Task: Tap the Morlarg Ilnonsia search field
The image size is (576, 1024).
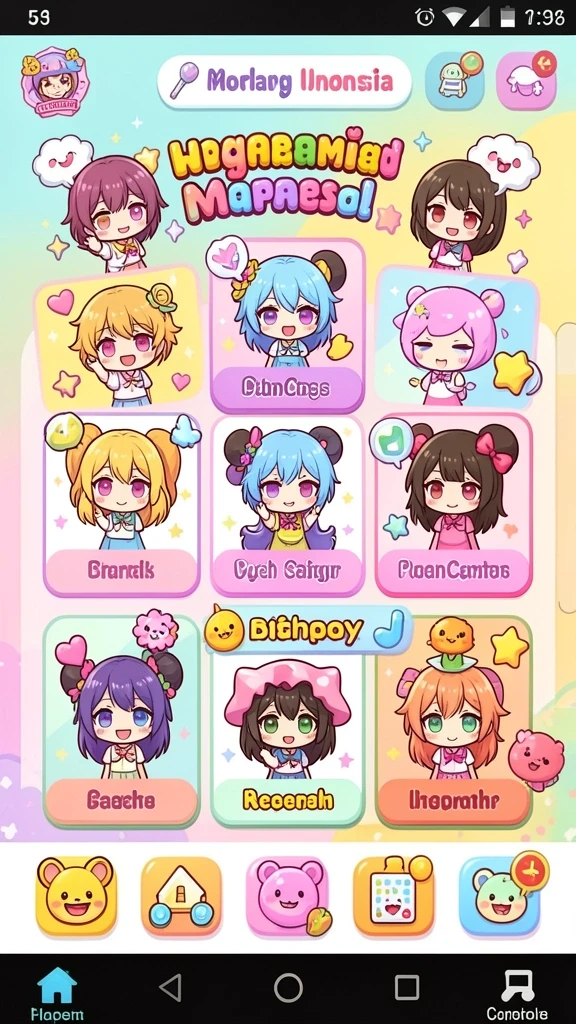Action: [284, 82]
